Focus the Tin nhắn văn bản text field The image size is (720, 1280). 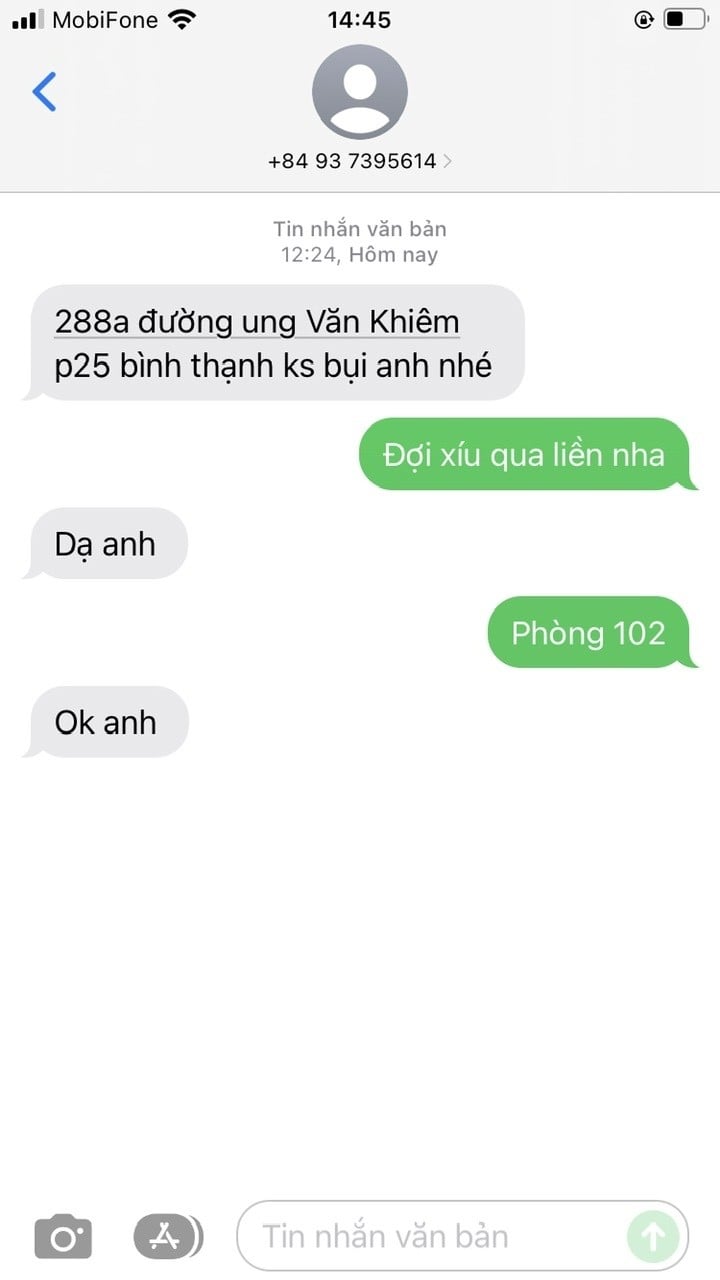(x=430, y=1236)
